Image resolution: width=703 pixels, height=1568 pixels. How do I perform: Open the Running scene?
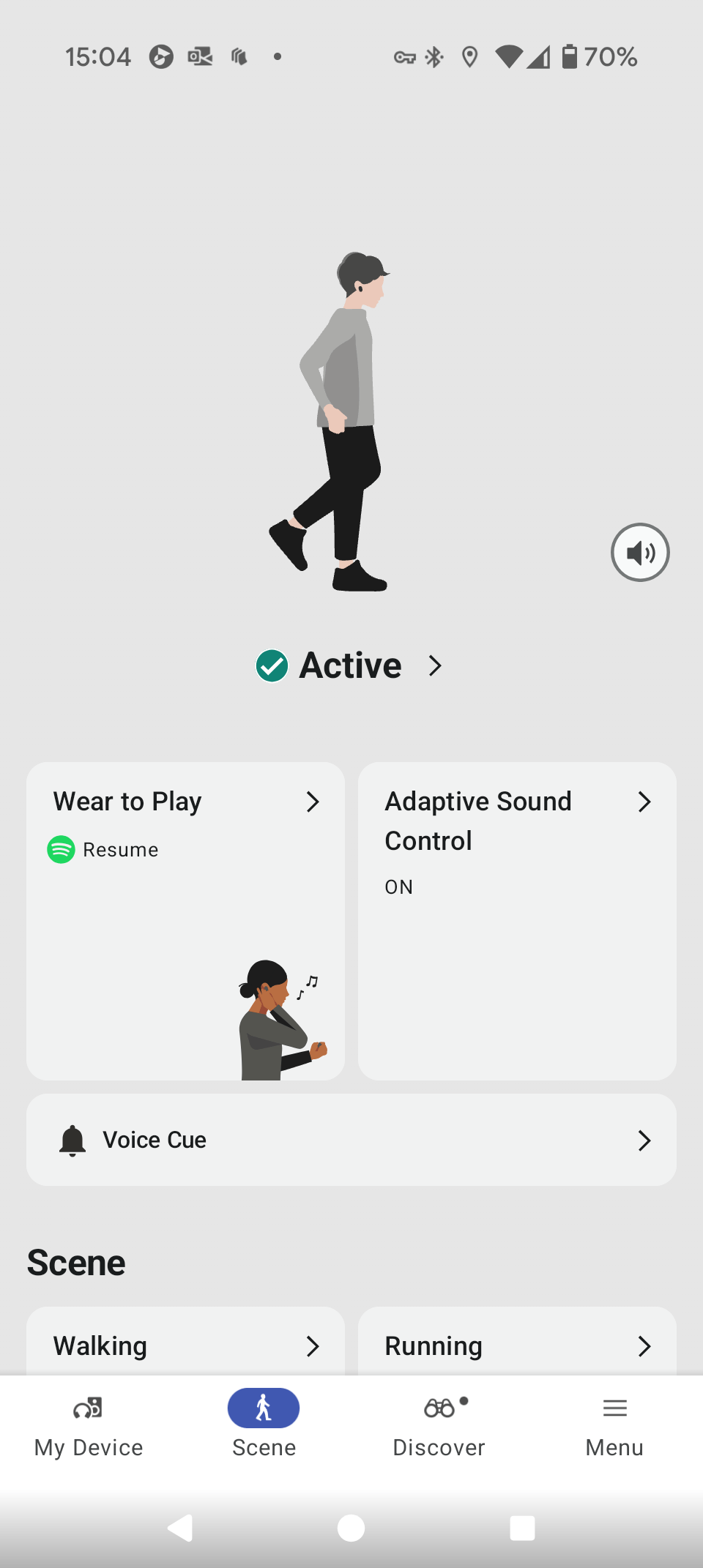(x=517, y=1342)
